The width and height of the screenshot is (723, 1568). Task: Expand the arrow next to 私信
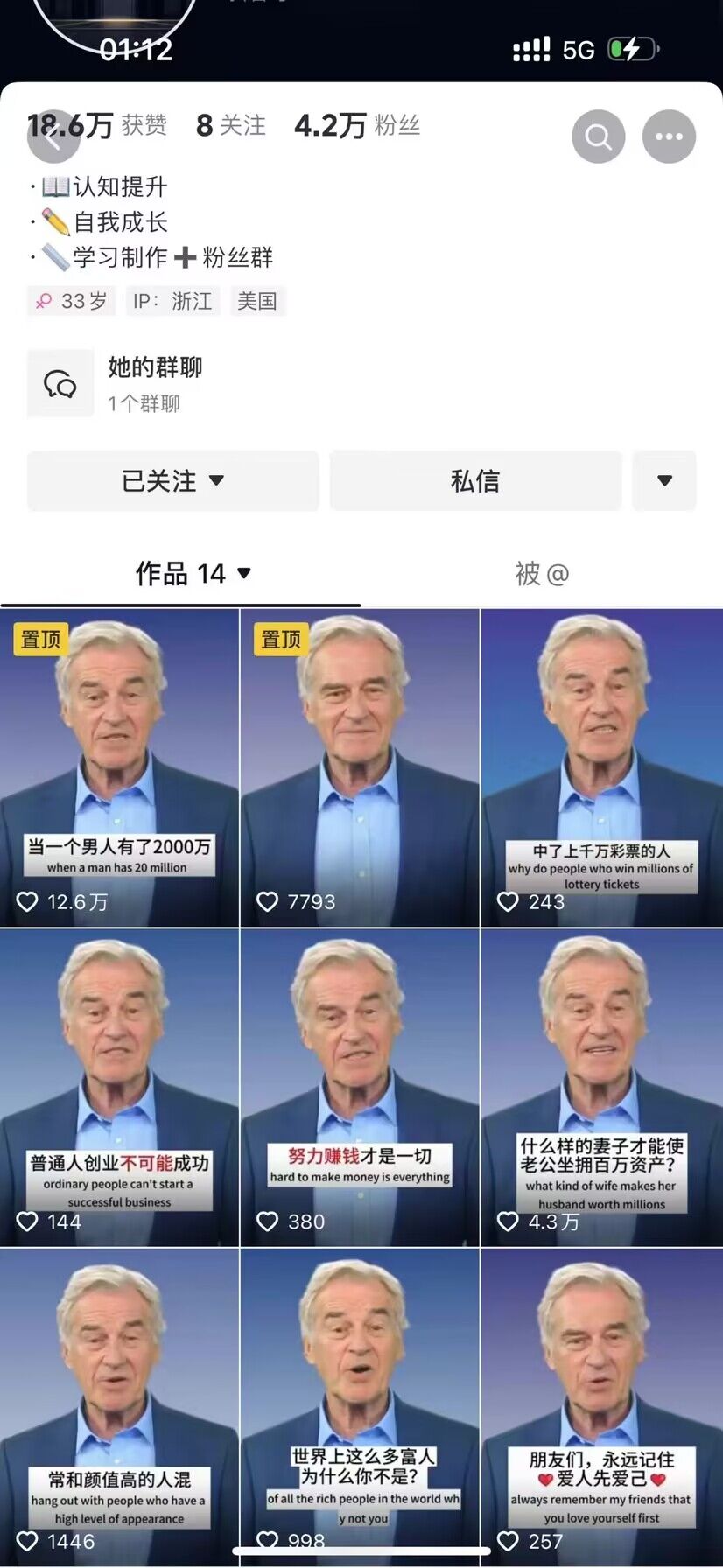(664, 480)
